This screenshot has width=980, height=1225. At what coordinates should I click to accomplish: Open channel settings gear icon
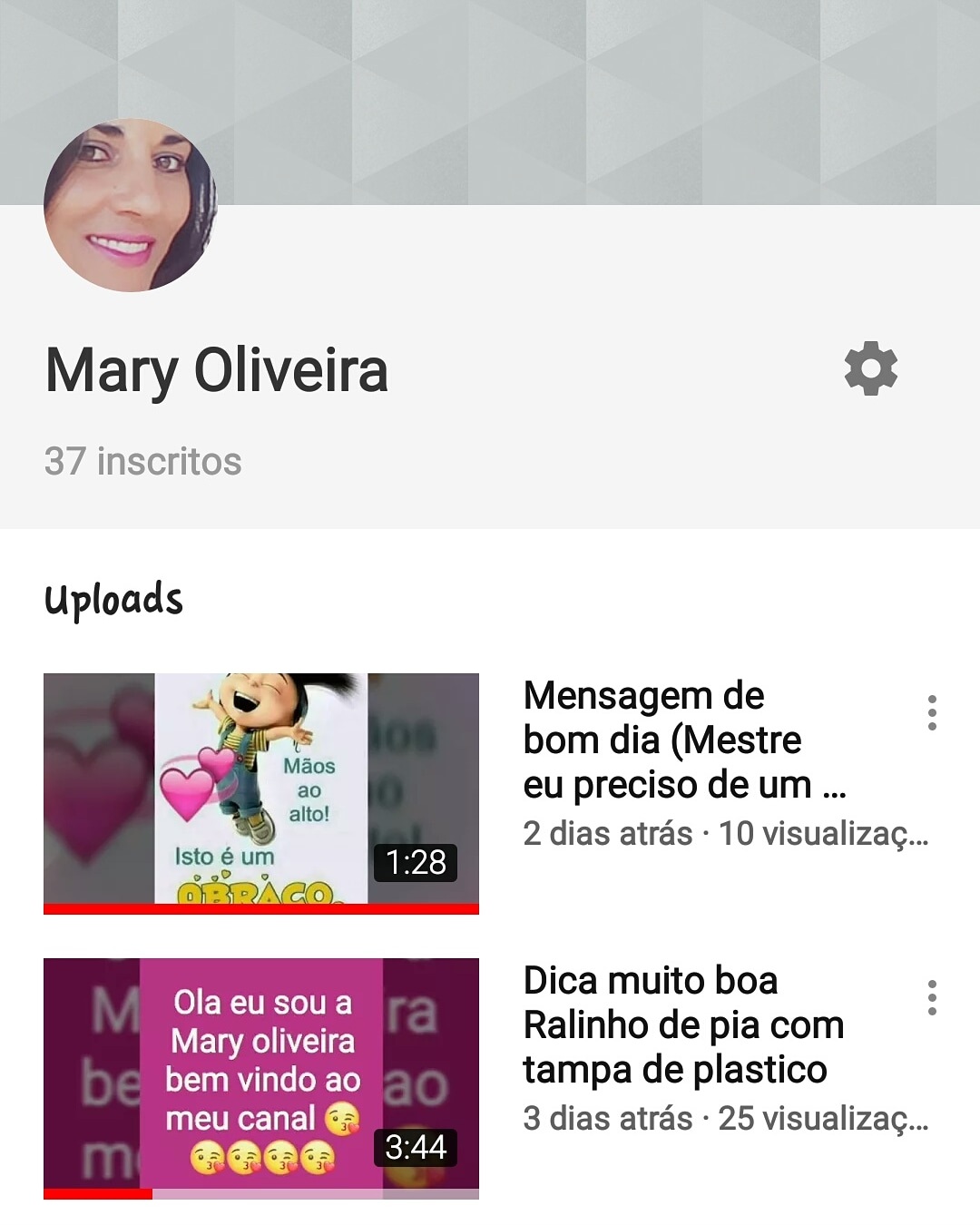(x=870, y=368)
